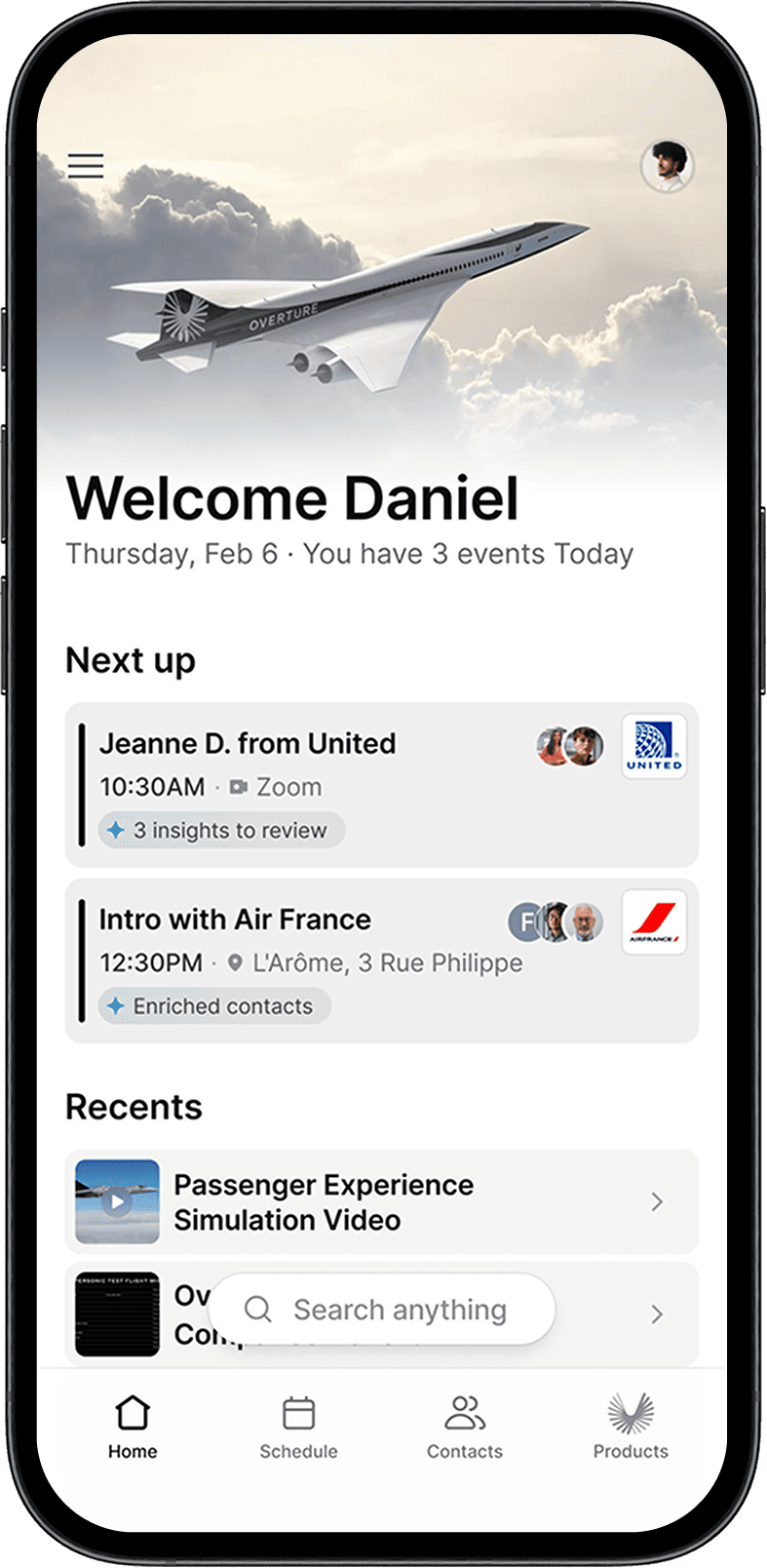The height and width of the screenshot is (1568, 767).
Task: Go to the Home tab
Action: (x=133, y=1428)
